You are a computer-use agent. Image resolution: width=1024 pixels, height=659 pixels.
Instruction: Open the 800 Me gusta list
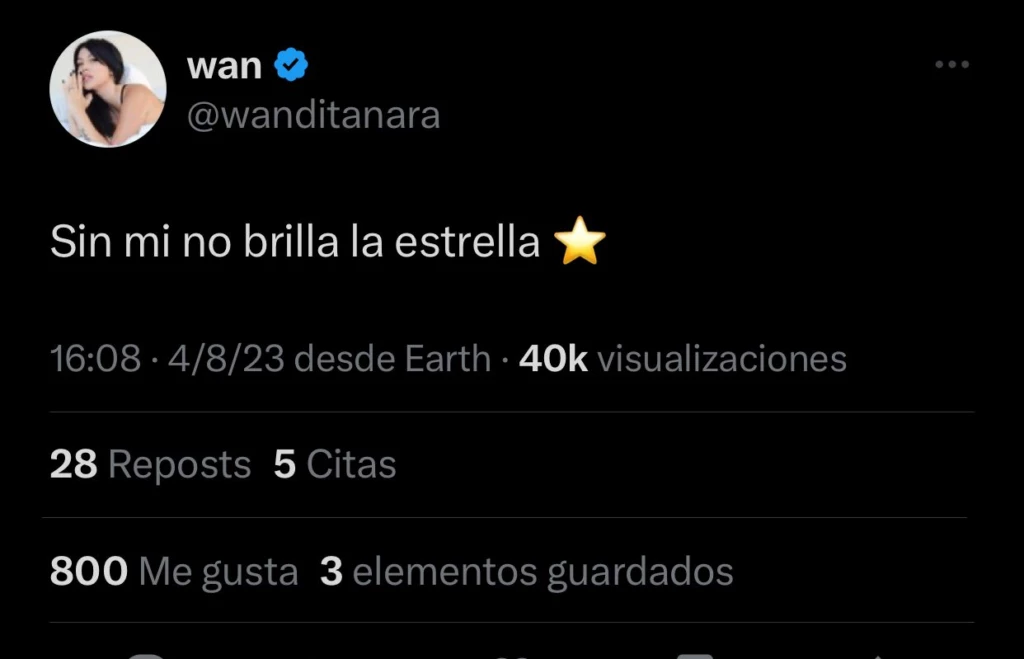(174, 572)
